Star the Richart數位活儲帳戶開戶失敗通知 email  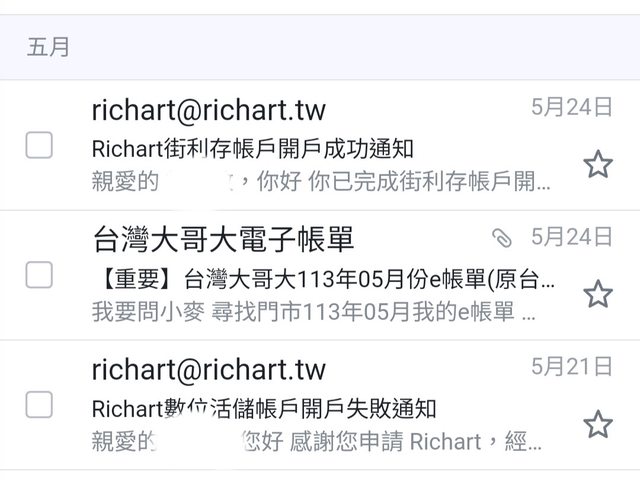(x=598, y=424)
